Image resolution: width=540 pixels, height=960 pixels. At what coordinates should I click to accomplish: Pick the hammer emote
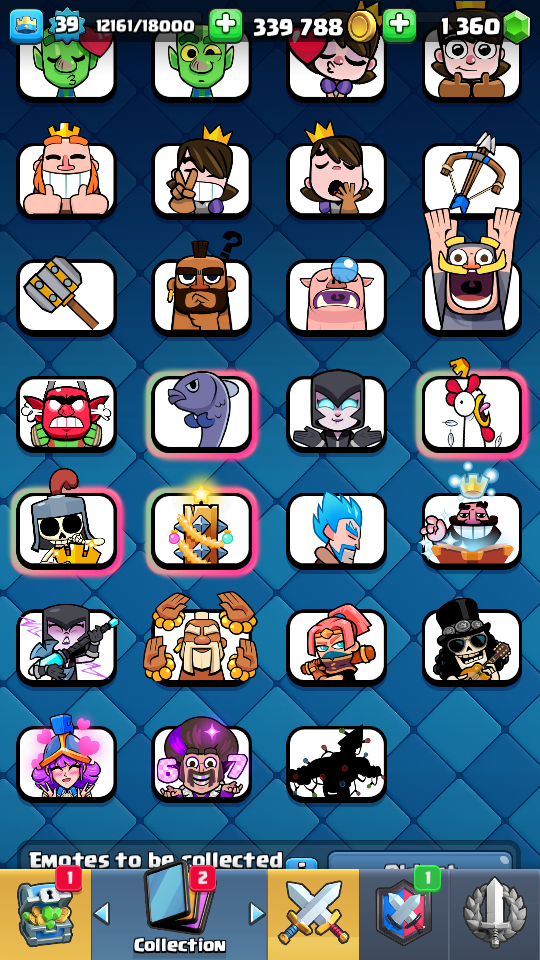pyautogui.click(x=66, y=298)
